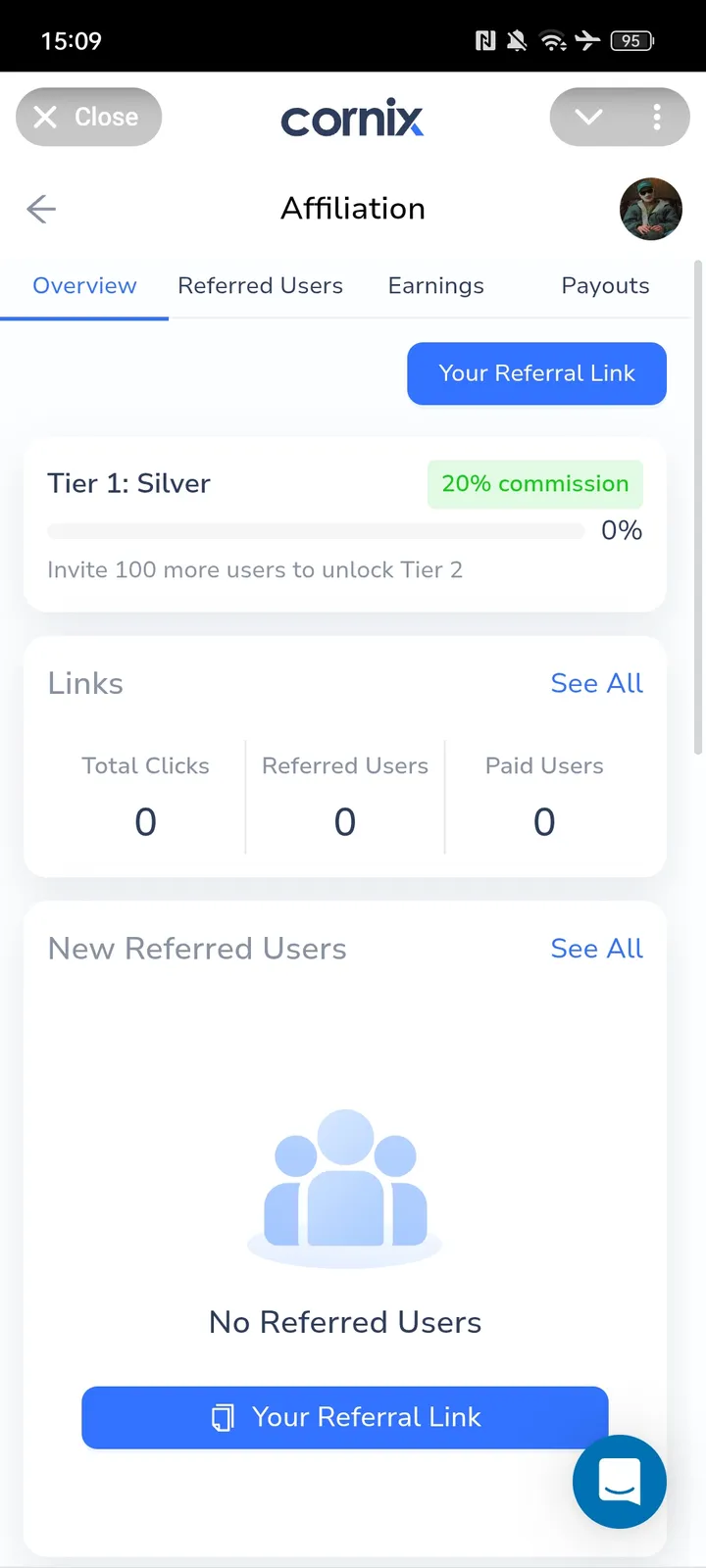Open your profile avatar picture
The width and height of the screenshot is (706, 1568).
(x=650, y=209)
